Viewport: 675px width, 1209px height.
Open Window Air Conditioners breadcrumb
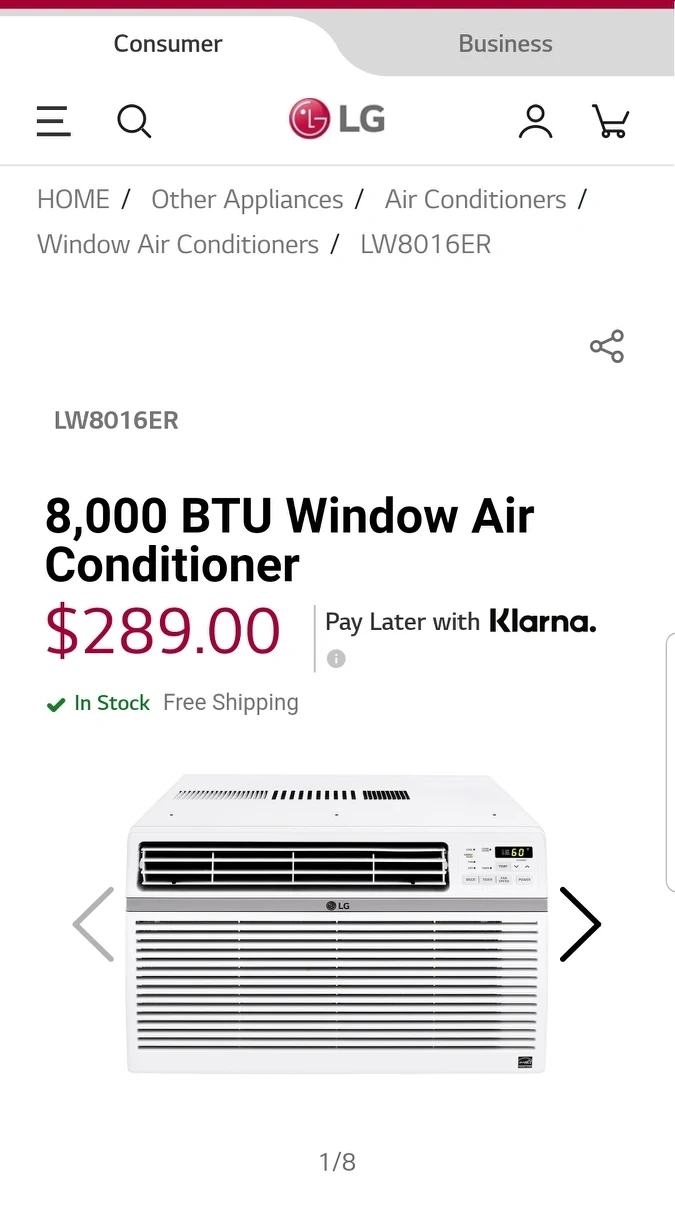[x=178, y=244]
